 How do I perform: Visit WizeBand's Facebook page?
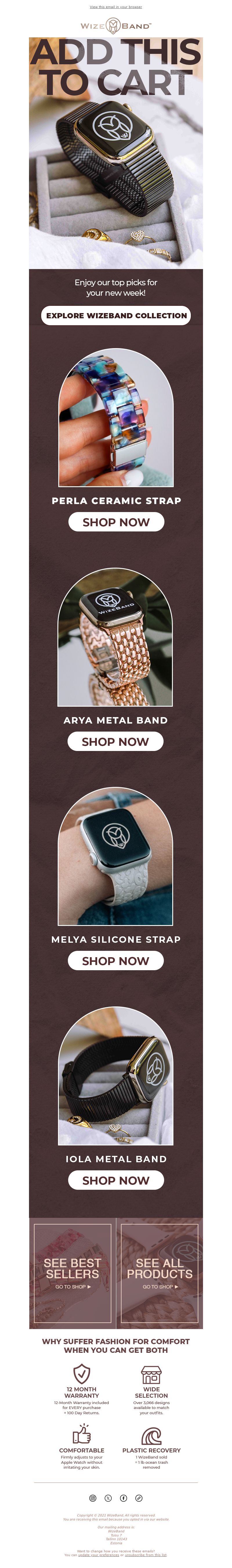(124, 1498)
